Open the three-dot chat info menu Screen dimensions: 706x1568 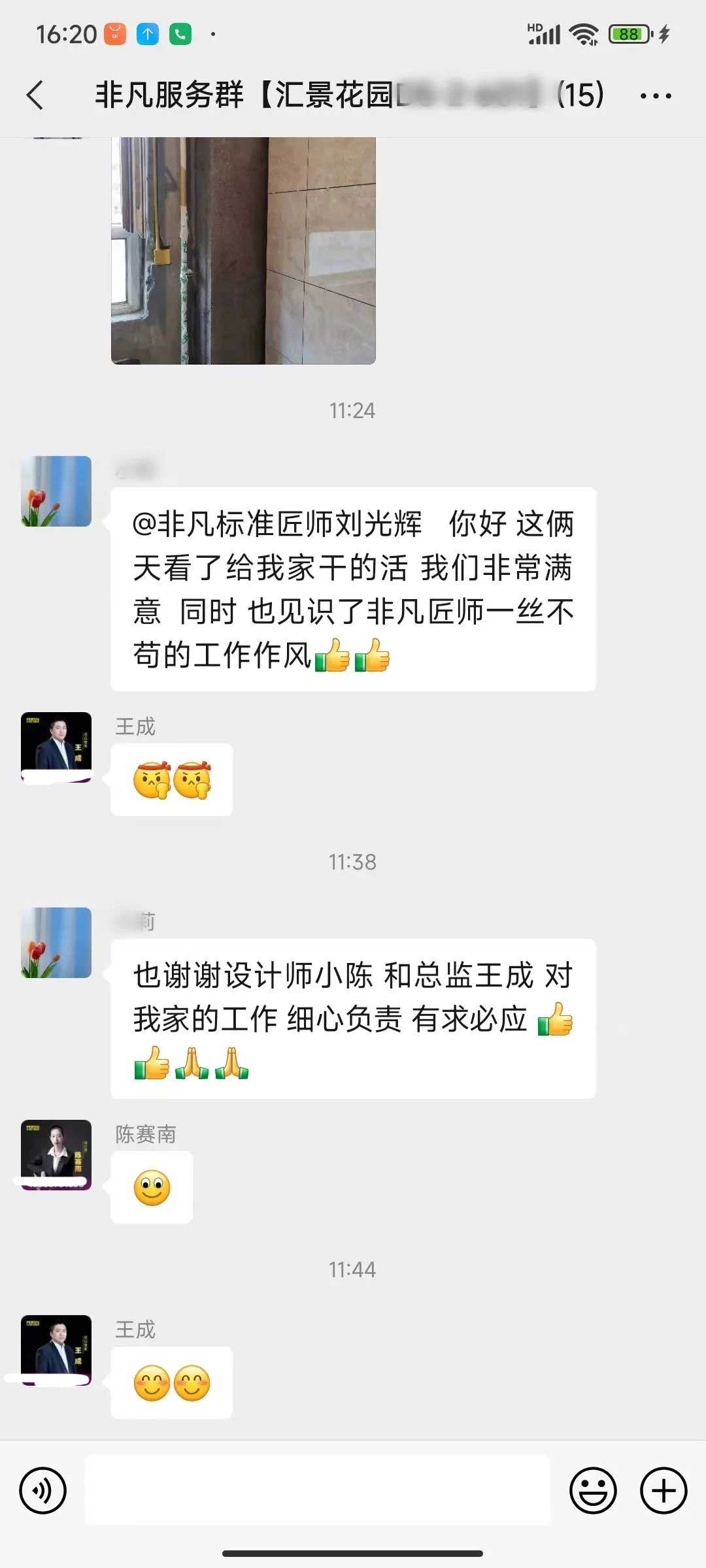click(655, 96)
